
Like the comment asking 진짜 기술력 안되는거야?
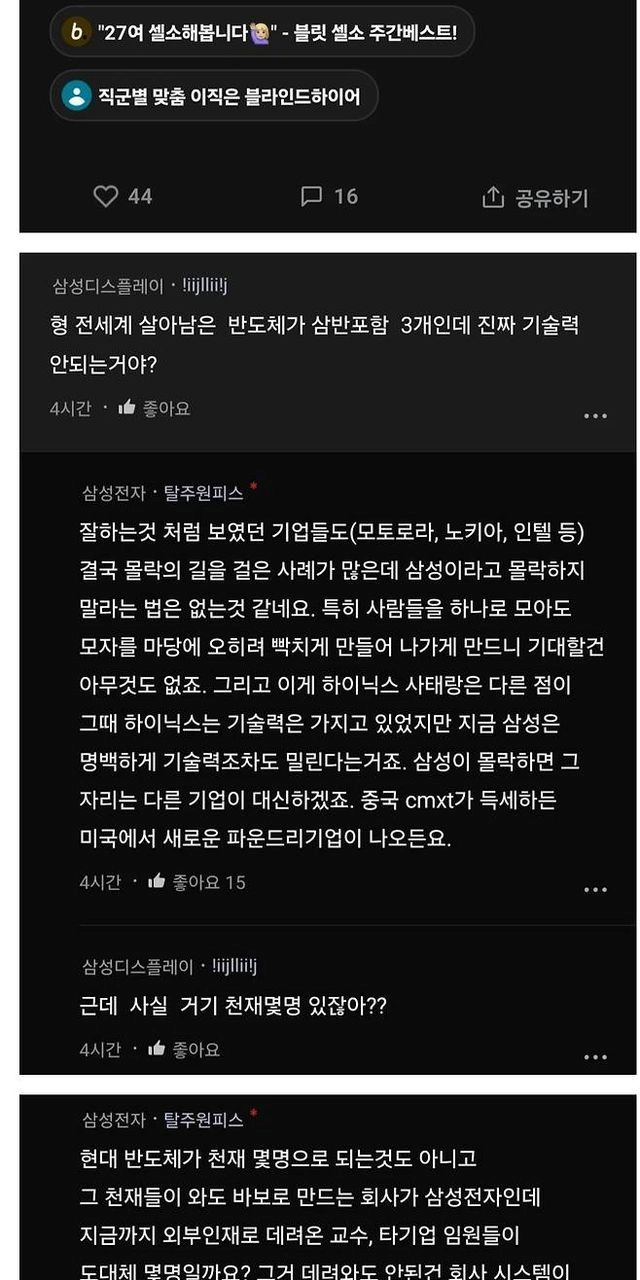click(x=154, y=408)
